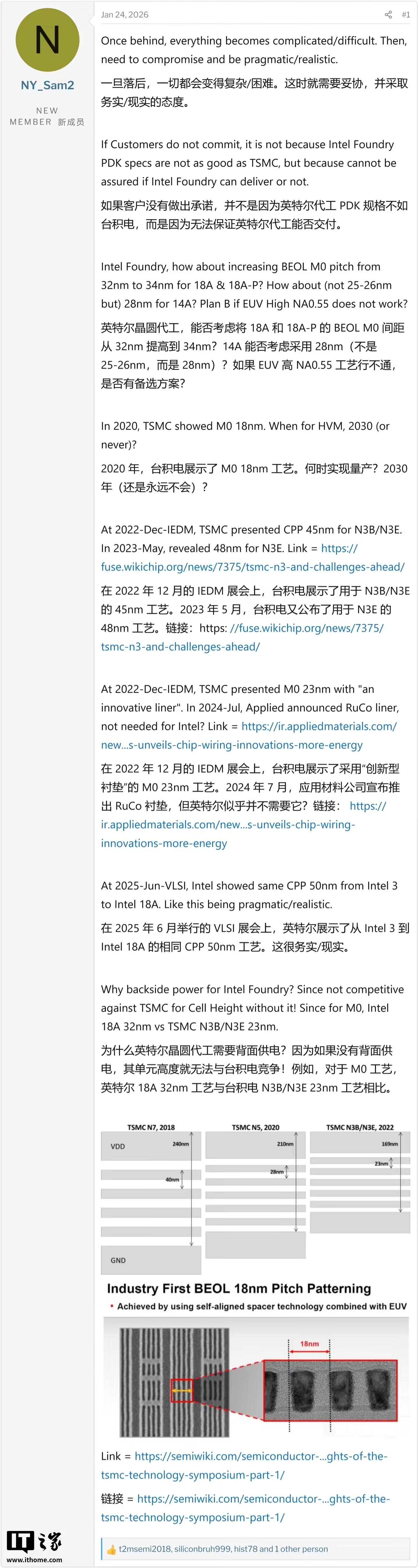Open the #1 post permalink

pyautogui.click(x=406, y=15)
